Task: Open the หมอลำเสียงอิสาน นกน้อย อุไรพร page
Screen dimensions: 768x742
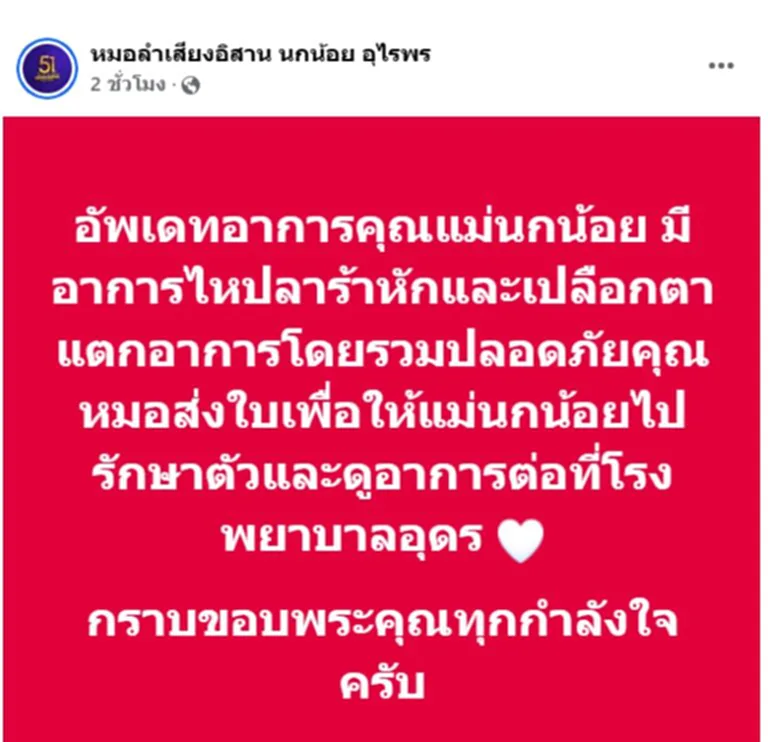Action: pos(260,53)
